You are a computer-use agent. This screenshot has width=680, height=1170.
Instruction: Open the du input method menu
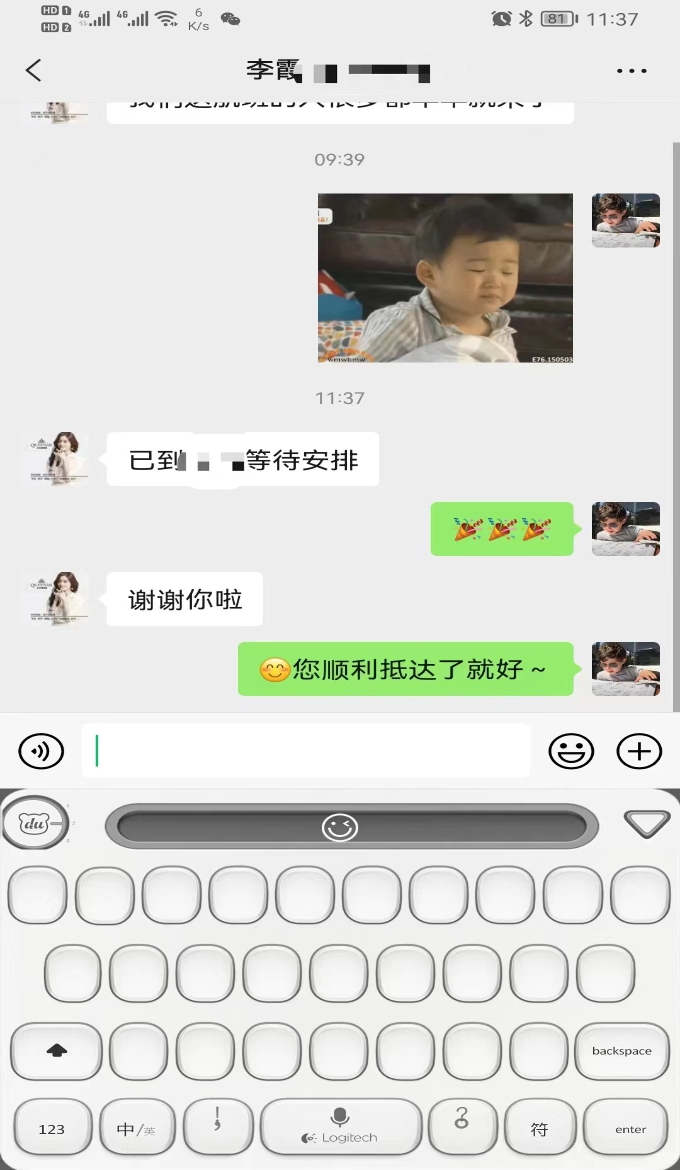point(36,824)
